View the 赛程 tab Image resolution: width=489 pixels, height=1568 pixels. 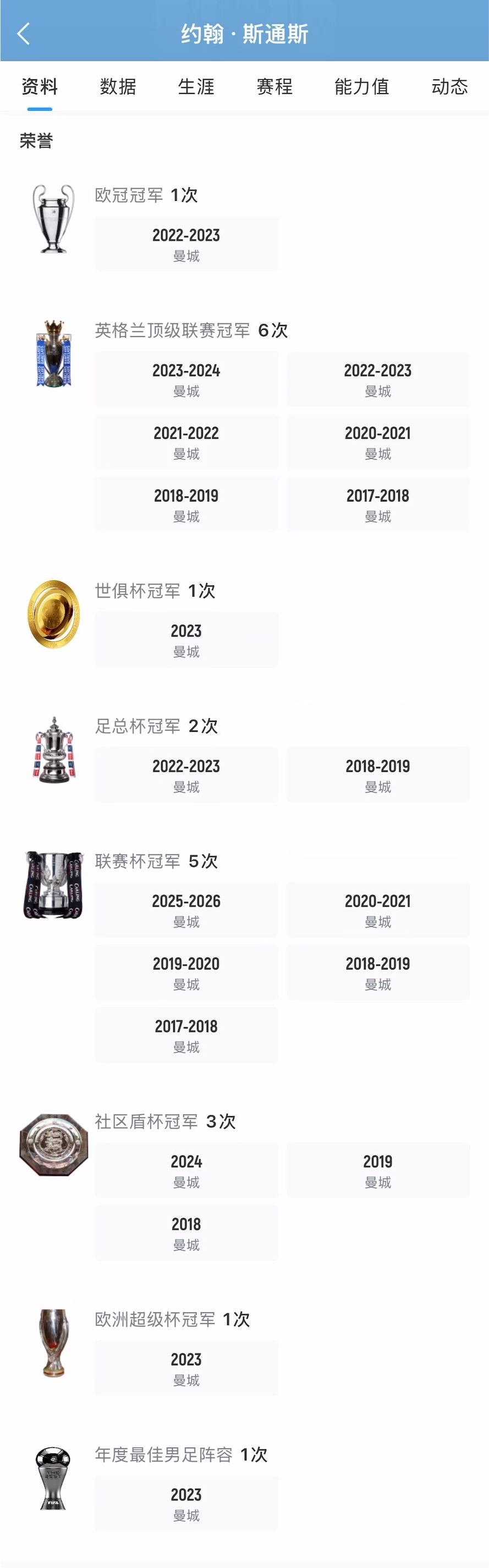click(x=274, y=87)
